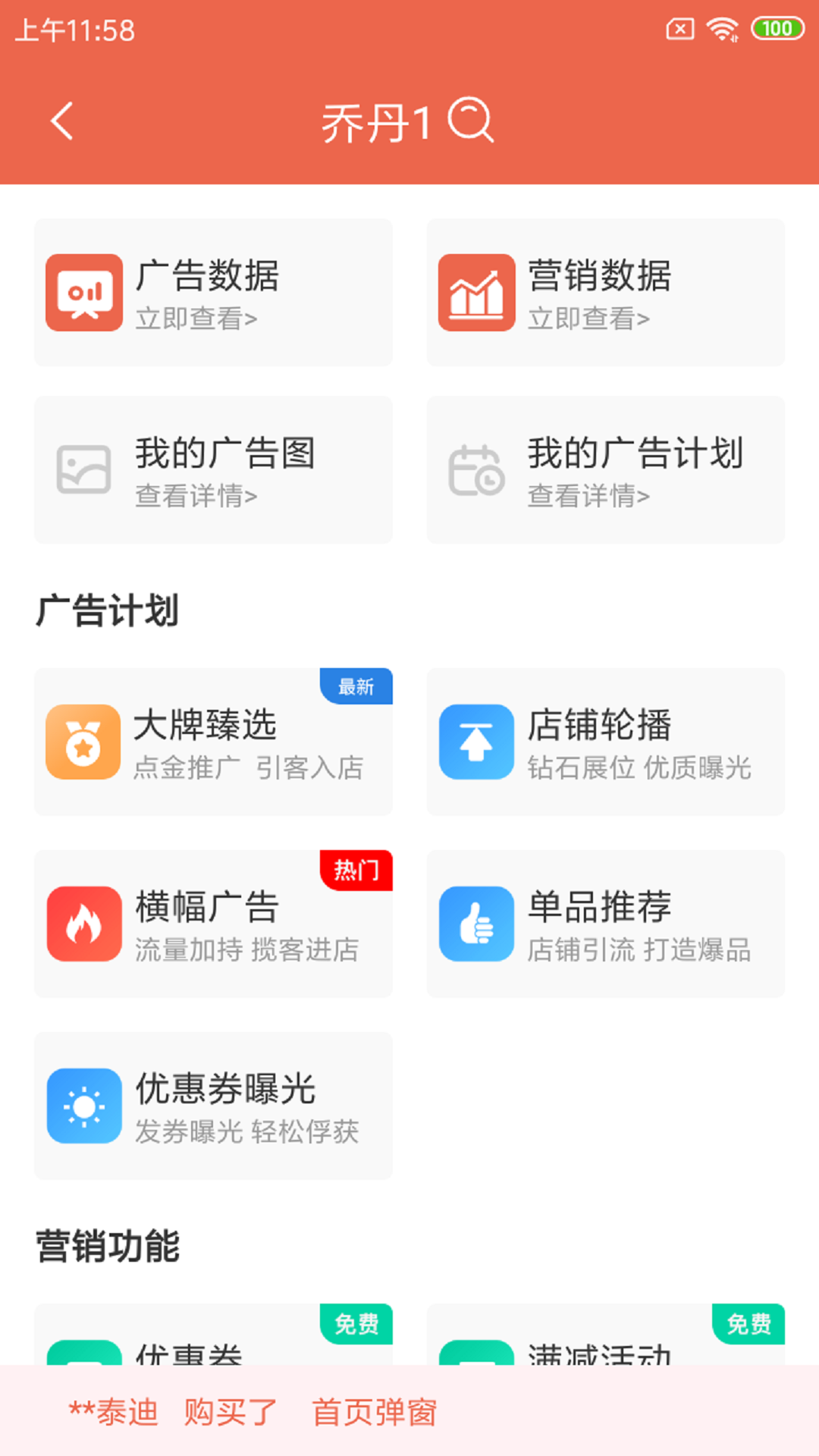Select the 店铺轮播 card
The width and height of the screenshot is (819, 1456).
(605, 742)
